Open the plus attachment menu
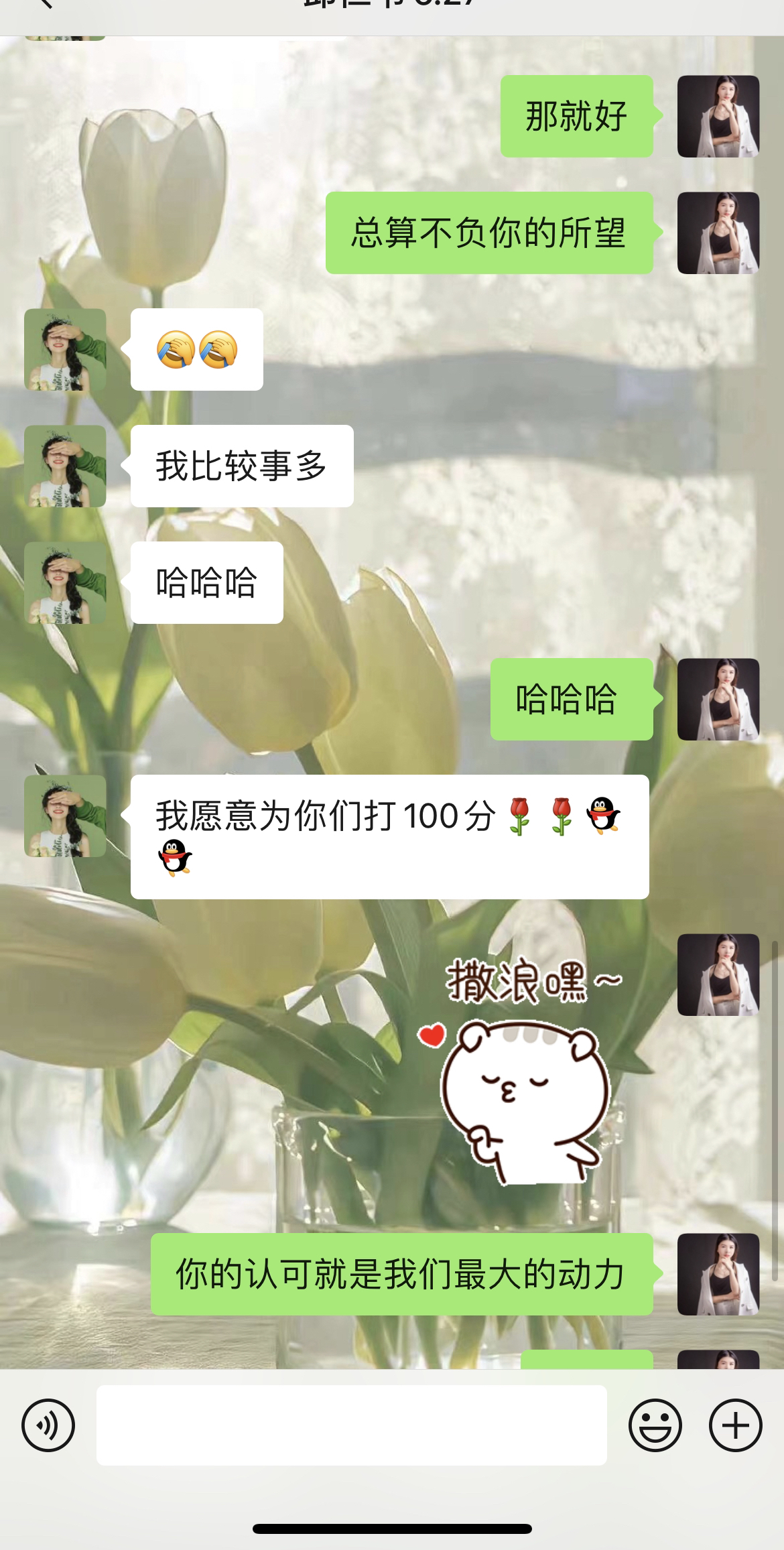This screenshot has width=784, height=1550. [735, 1425]
